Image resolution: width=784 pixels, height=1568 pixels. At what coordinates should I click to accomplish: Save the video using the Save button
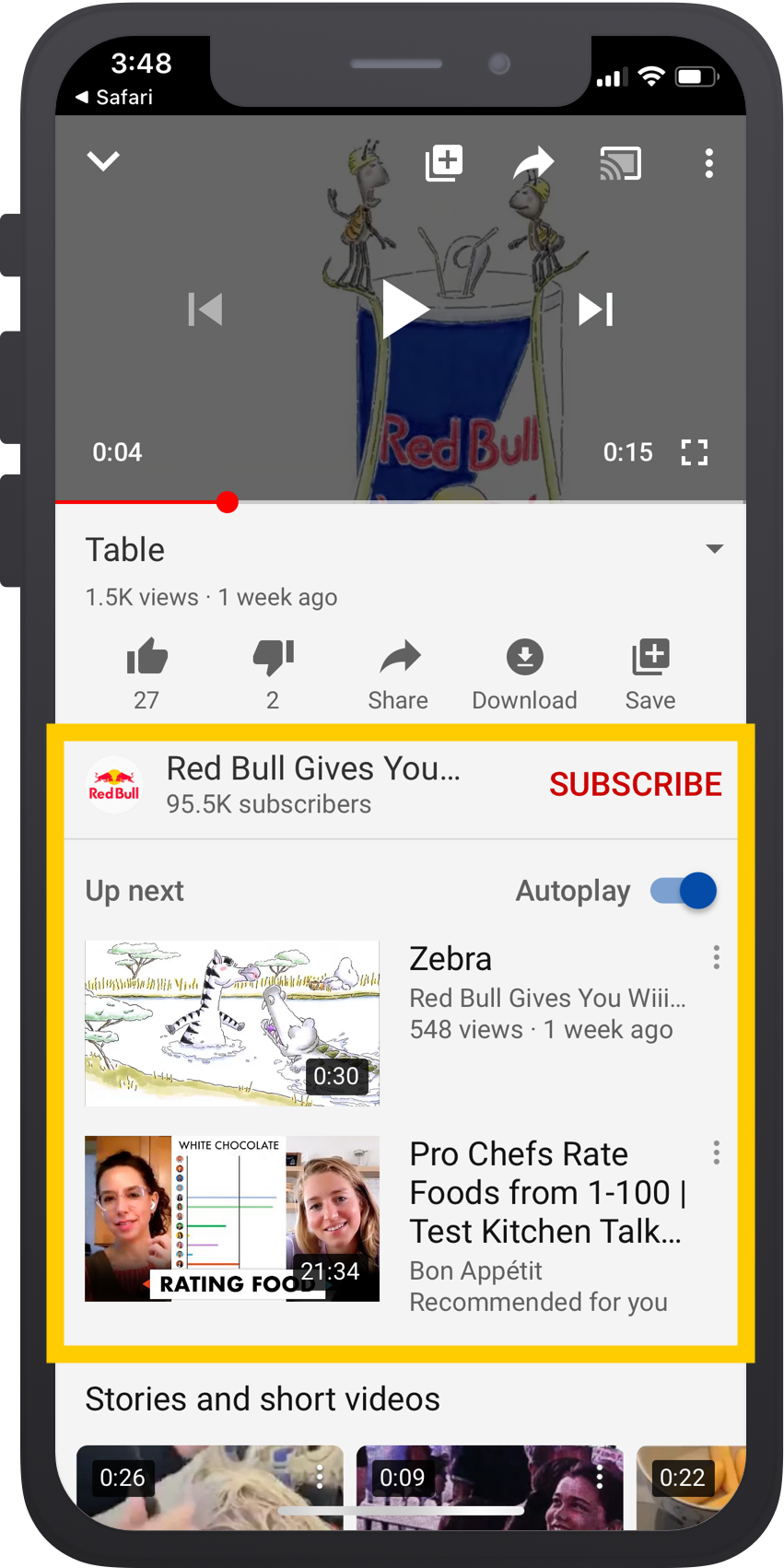click(650, 673)
